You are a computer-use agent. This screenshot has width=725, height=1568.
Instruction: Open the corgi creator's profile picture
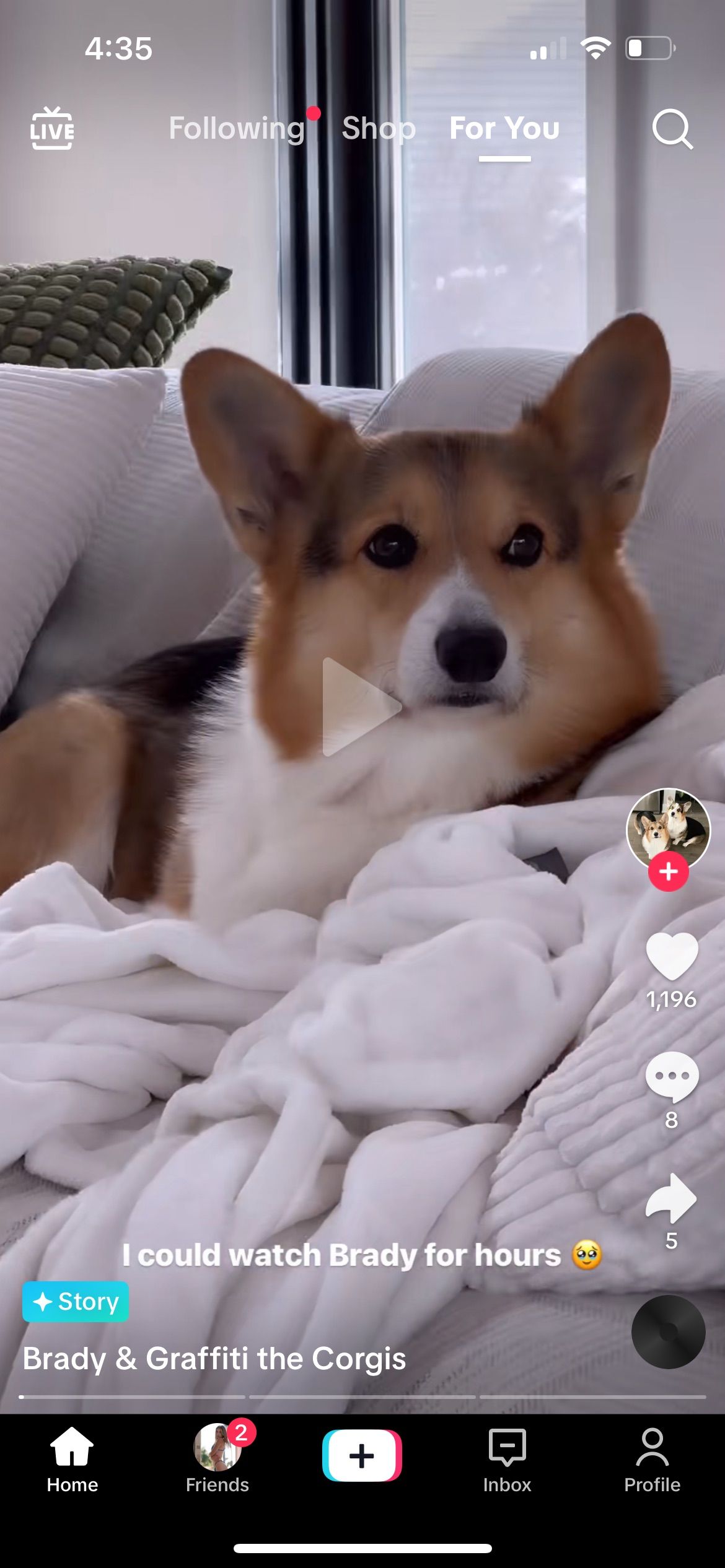click(668, 828)
